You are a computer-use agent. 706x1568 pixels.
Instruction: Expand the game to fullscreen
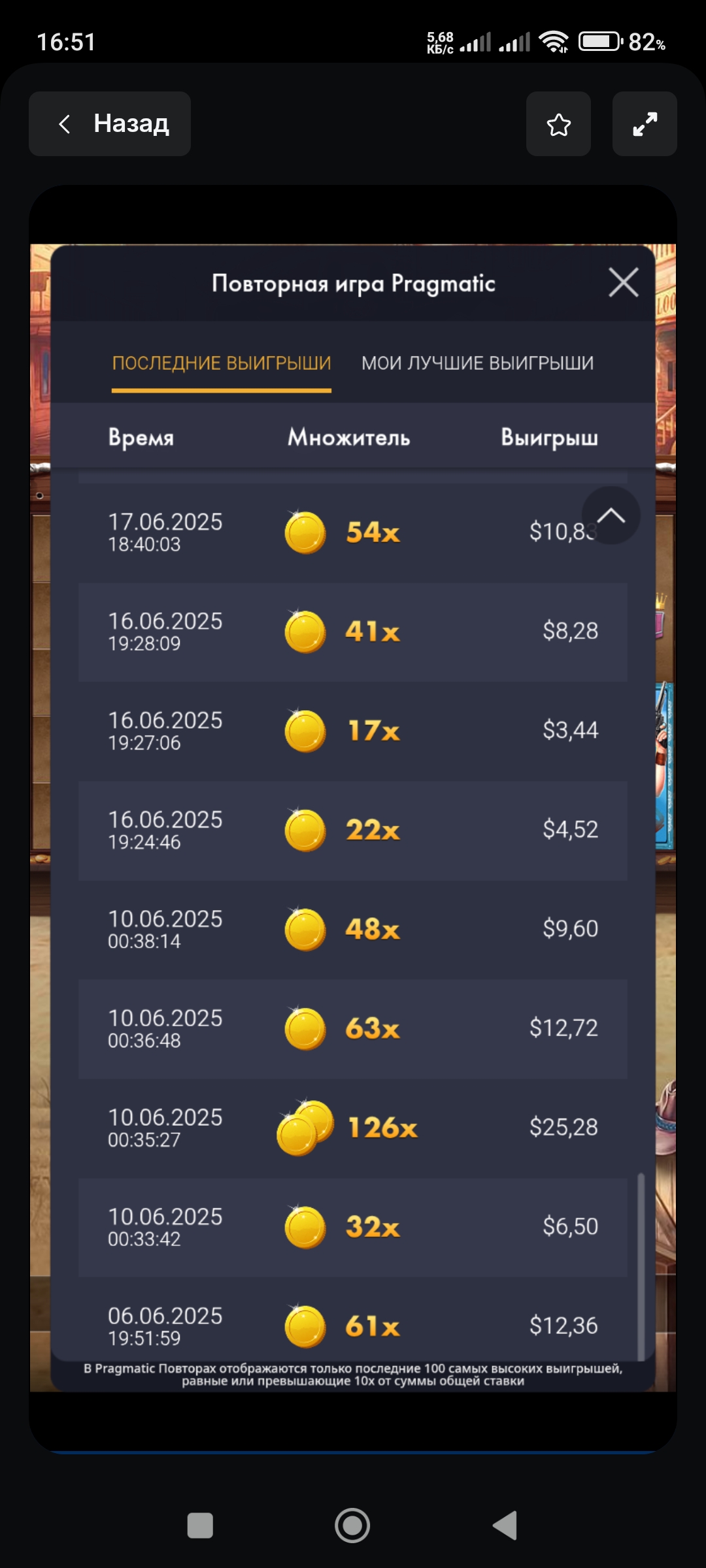(x=645, y=123)
